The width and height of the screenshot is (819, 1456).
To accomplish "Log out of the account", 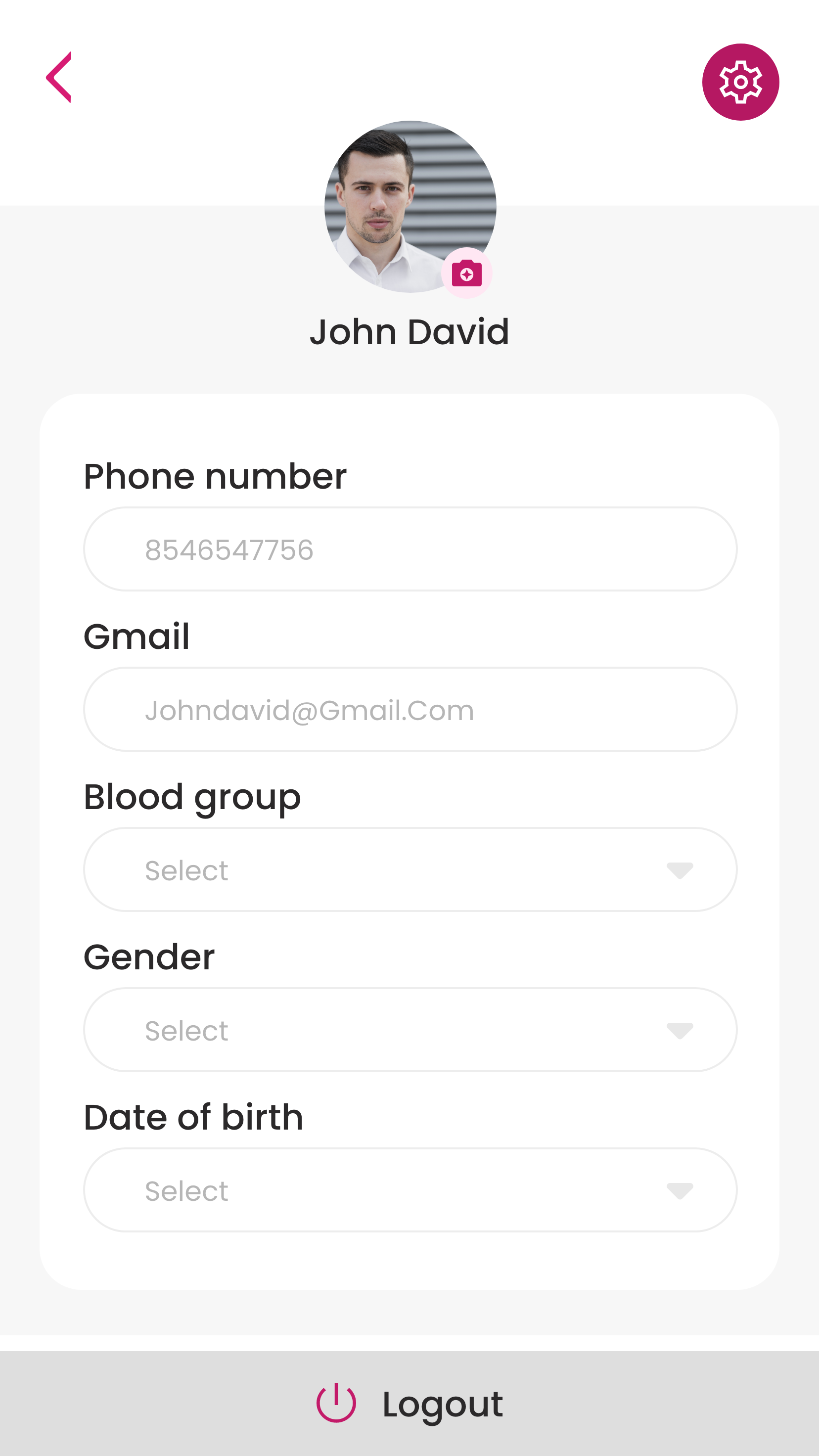I will tap(410, 1404).
